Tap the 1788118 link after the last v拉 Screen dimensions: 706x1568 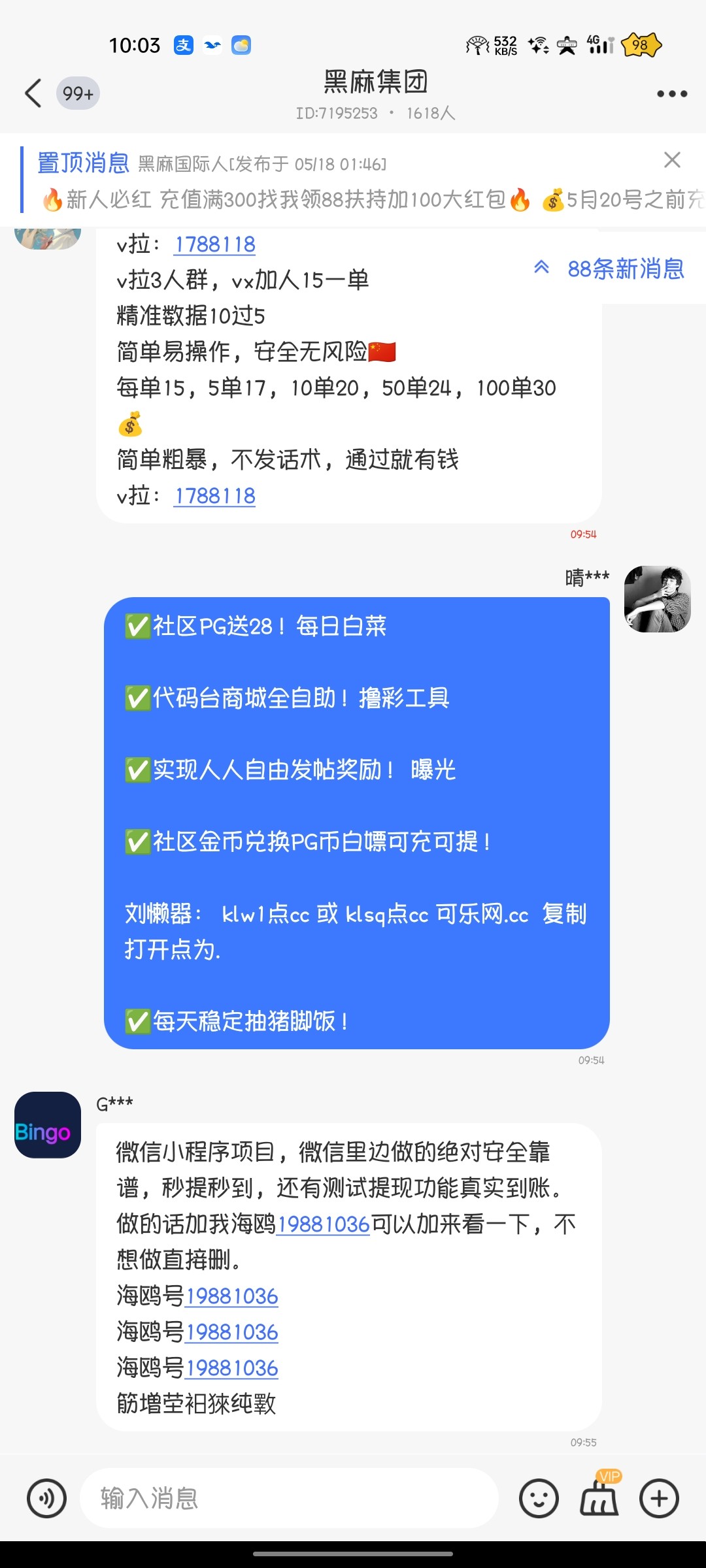[214, 496]
